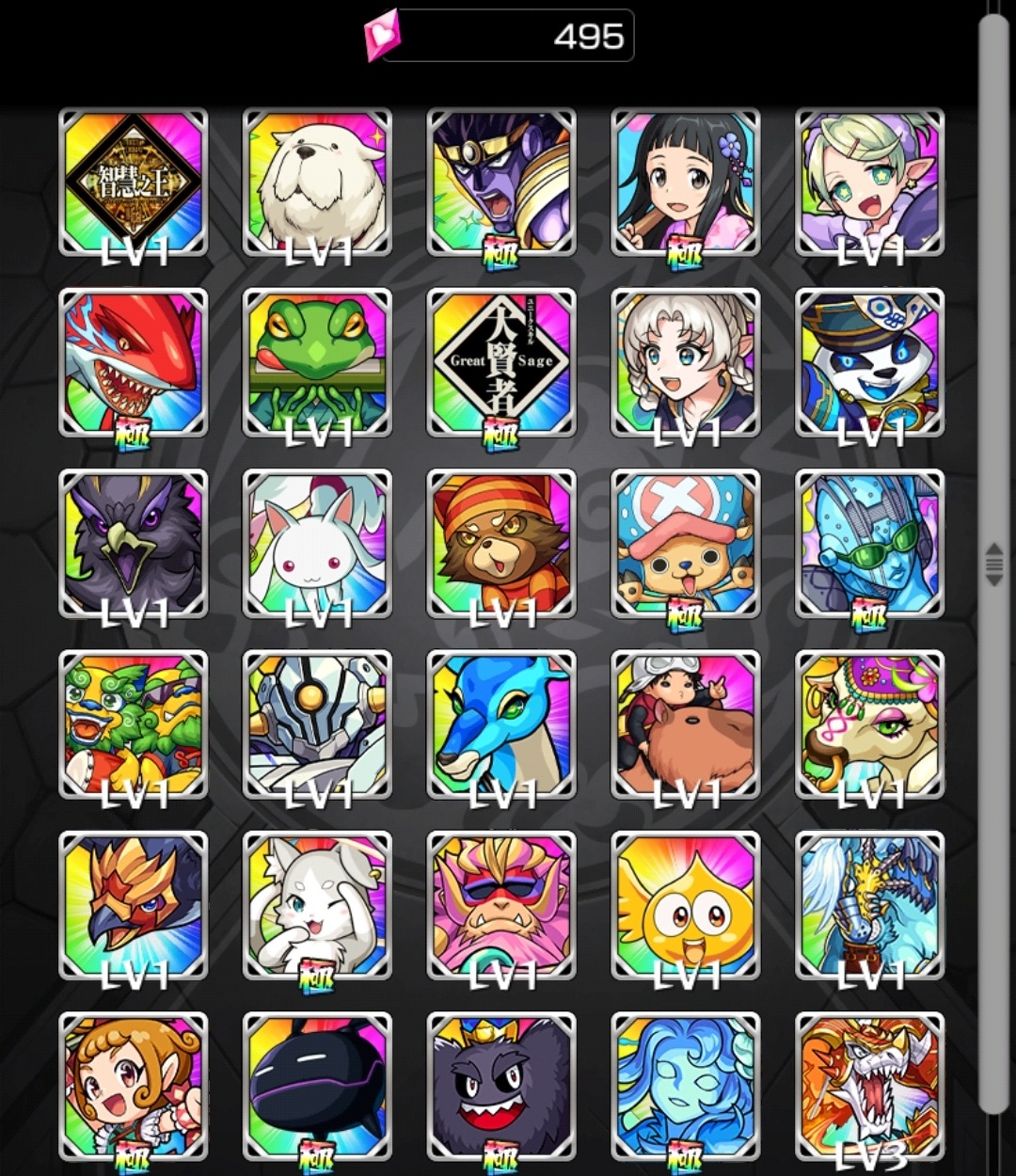Choose the green frog character
Image resolution: width=1016 pixels, height=1176 pixels.
(317, 362)
